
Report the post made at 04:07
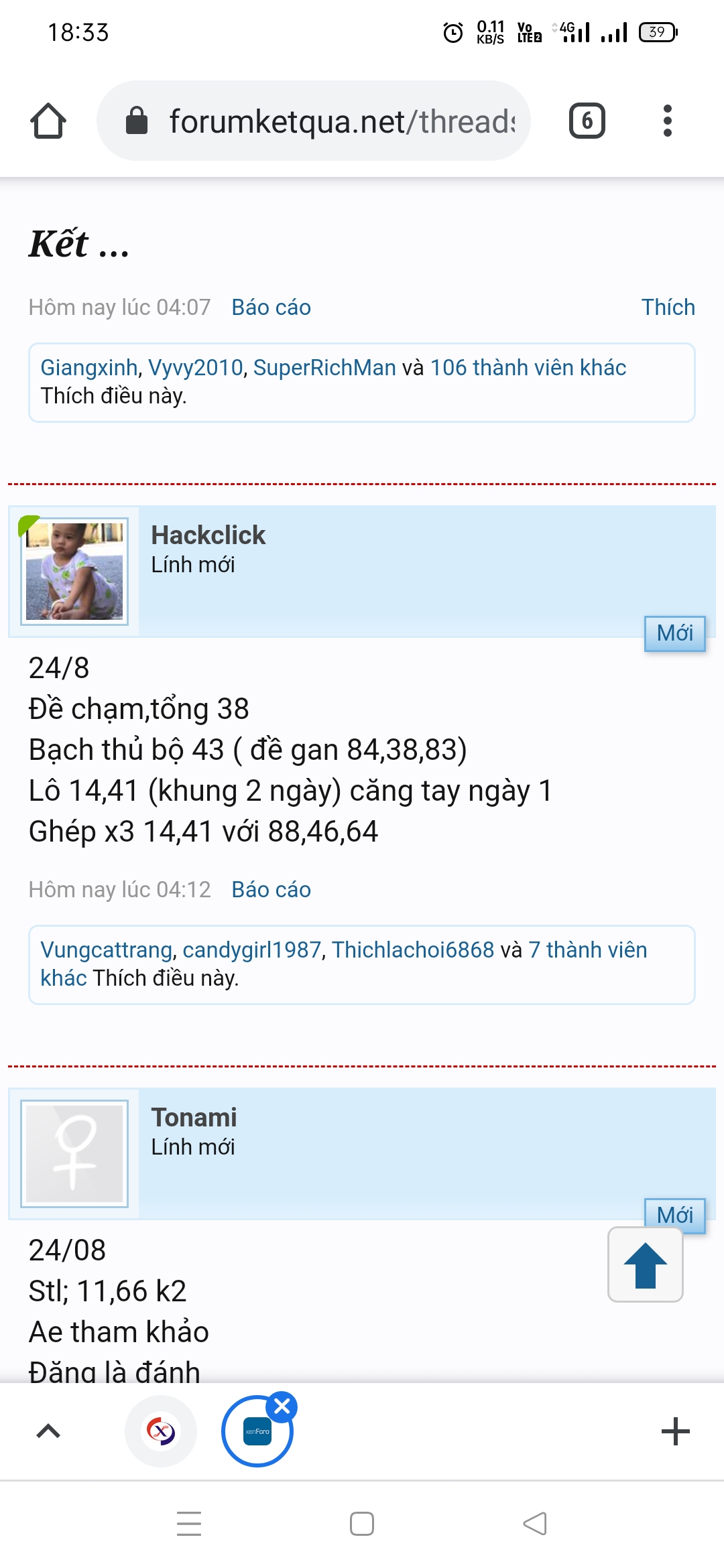[x=271, y=307]
